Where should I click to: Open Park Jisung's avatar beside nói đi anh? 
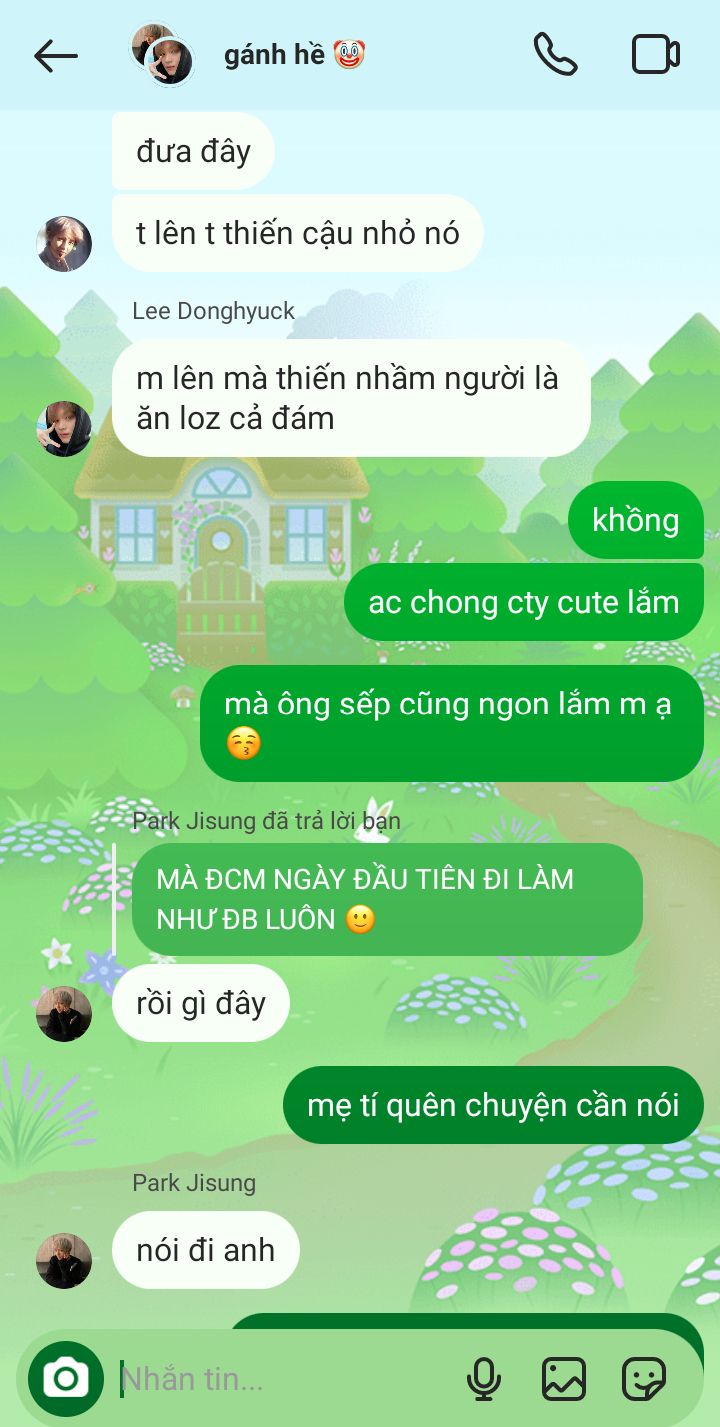click(64, 1260)
